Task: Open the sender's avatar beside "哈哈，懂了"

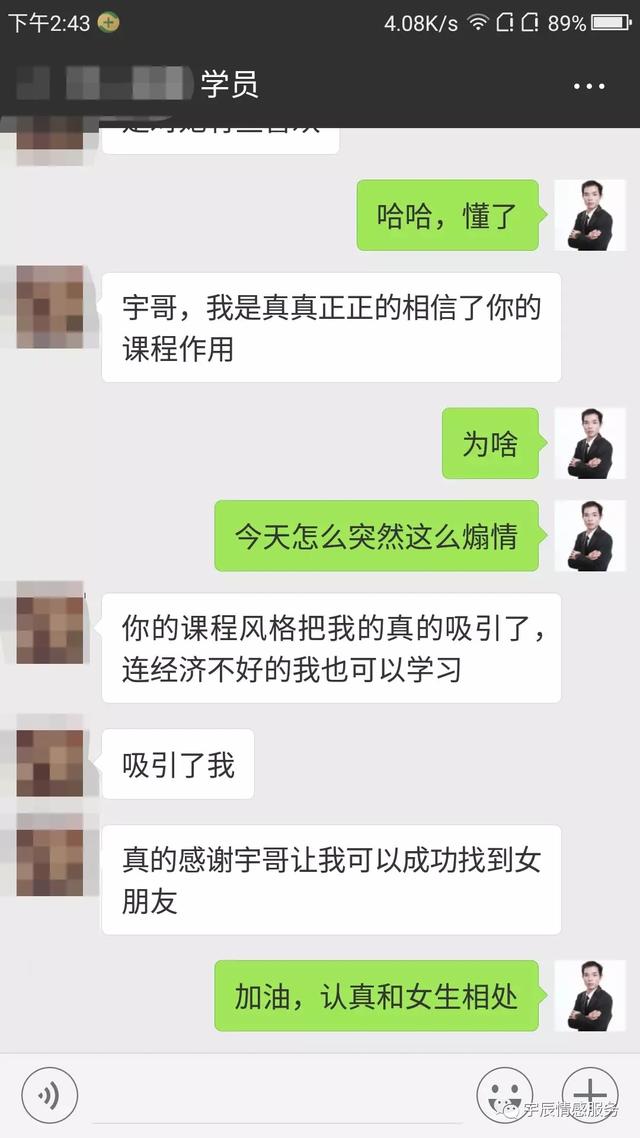Action: click(590, 215)
